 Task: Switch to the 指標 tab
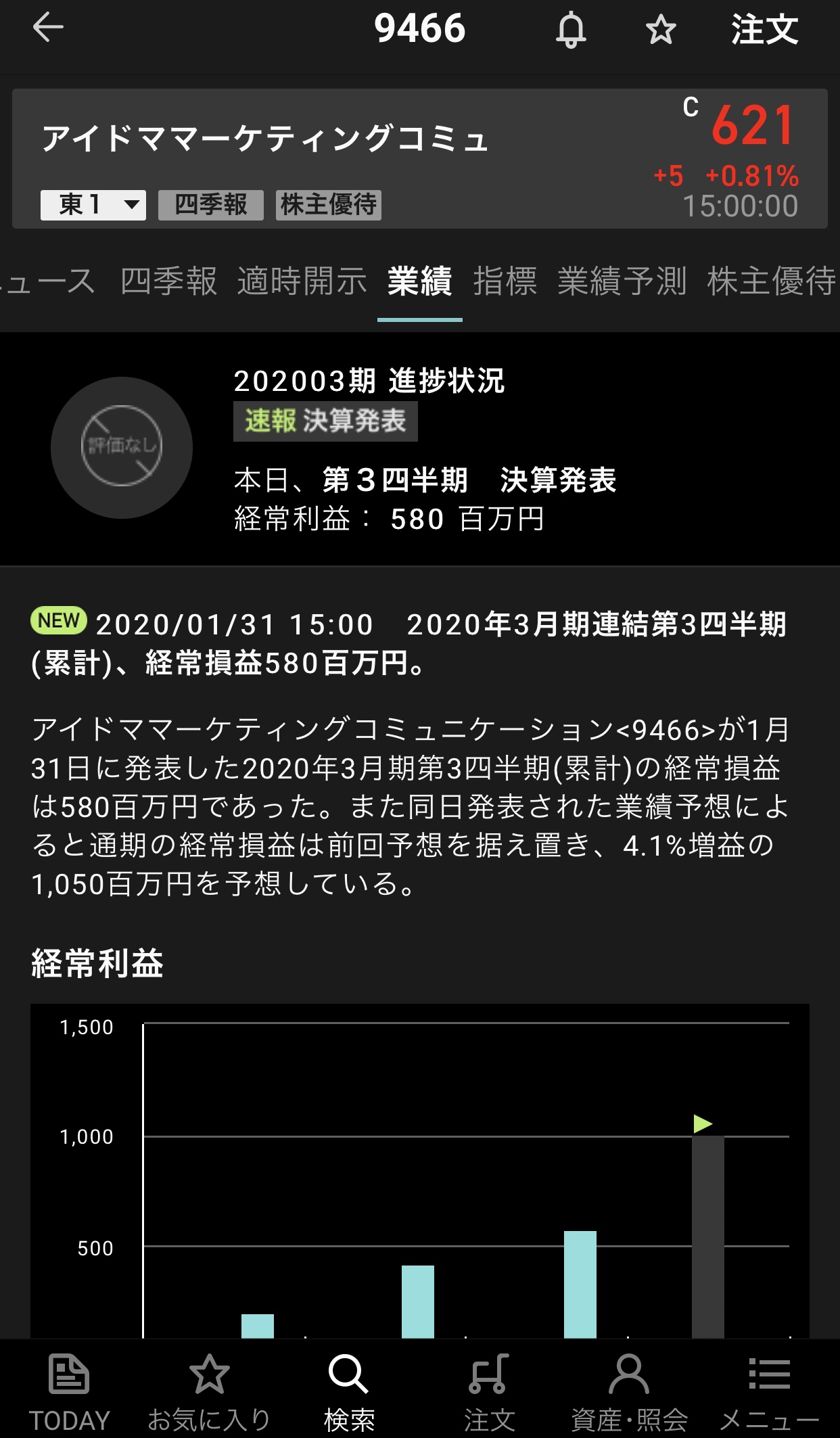click(x=505, y=281)
